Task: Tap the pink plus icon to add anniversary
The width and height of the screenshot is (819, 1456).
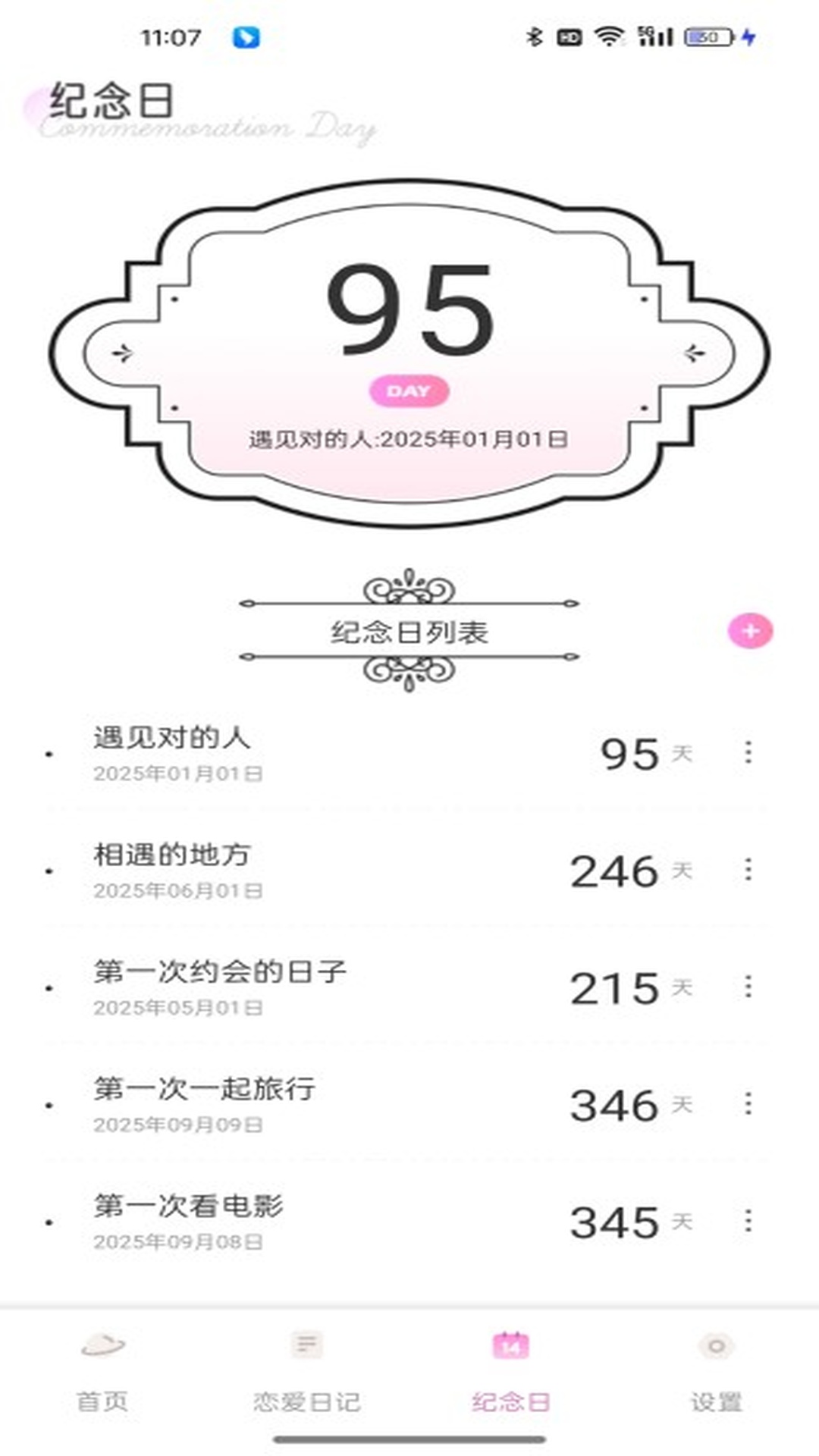Action: point(750,630)
